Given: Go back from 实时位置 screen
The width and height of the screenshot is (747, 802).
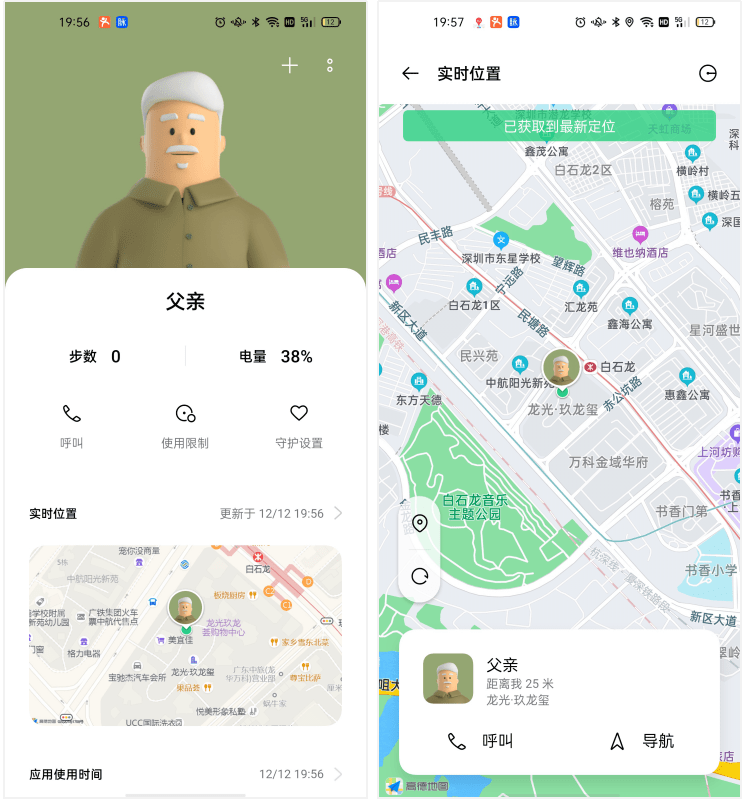Looking at the screenshot, I should coord(410,74).
